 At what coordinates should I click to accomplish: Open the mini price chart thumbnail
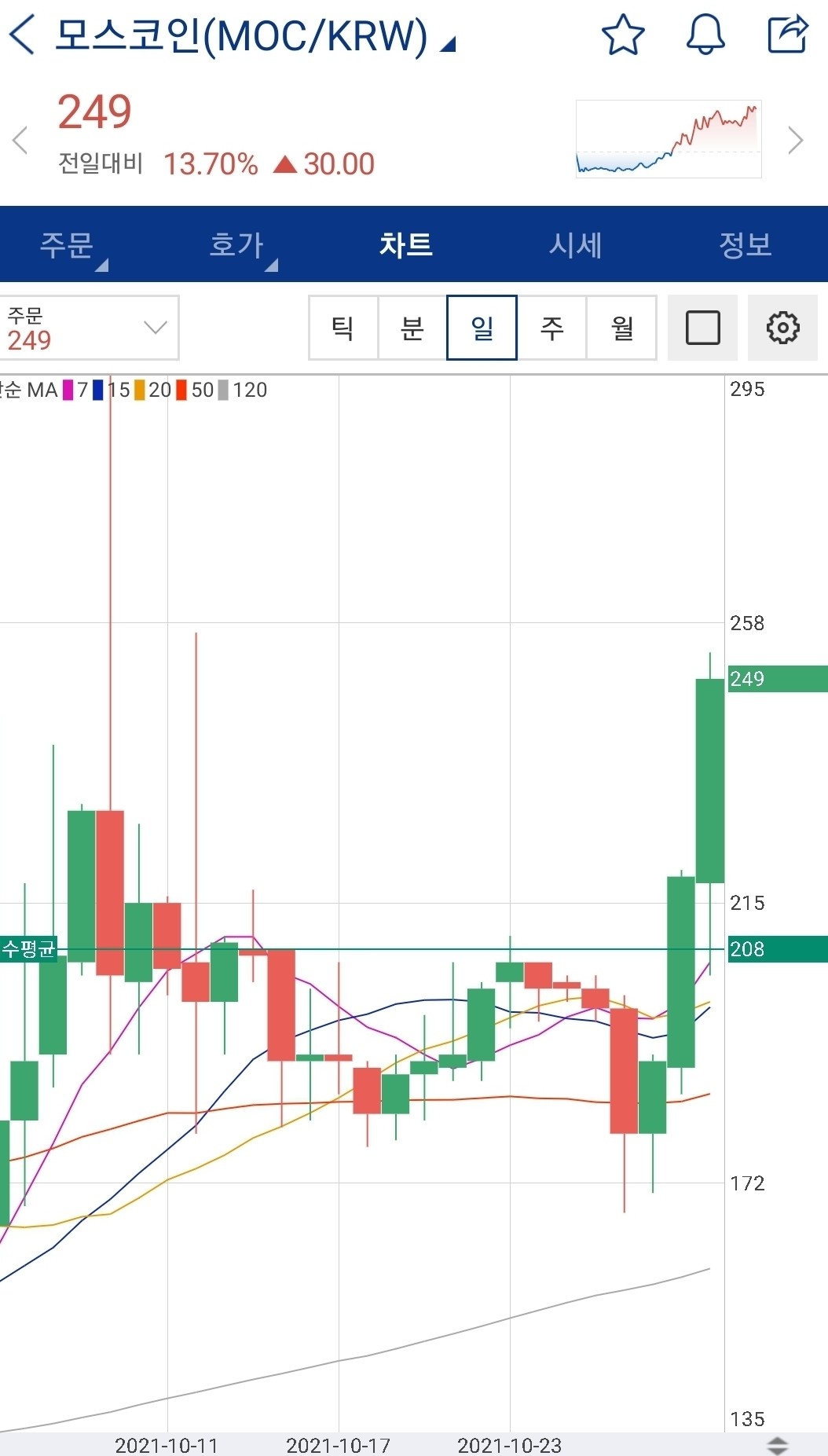pos(669,139)
